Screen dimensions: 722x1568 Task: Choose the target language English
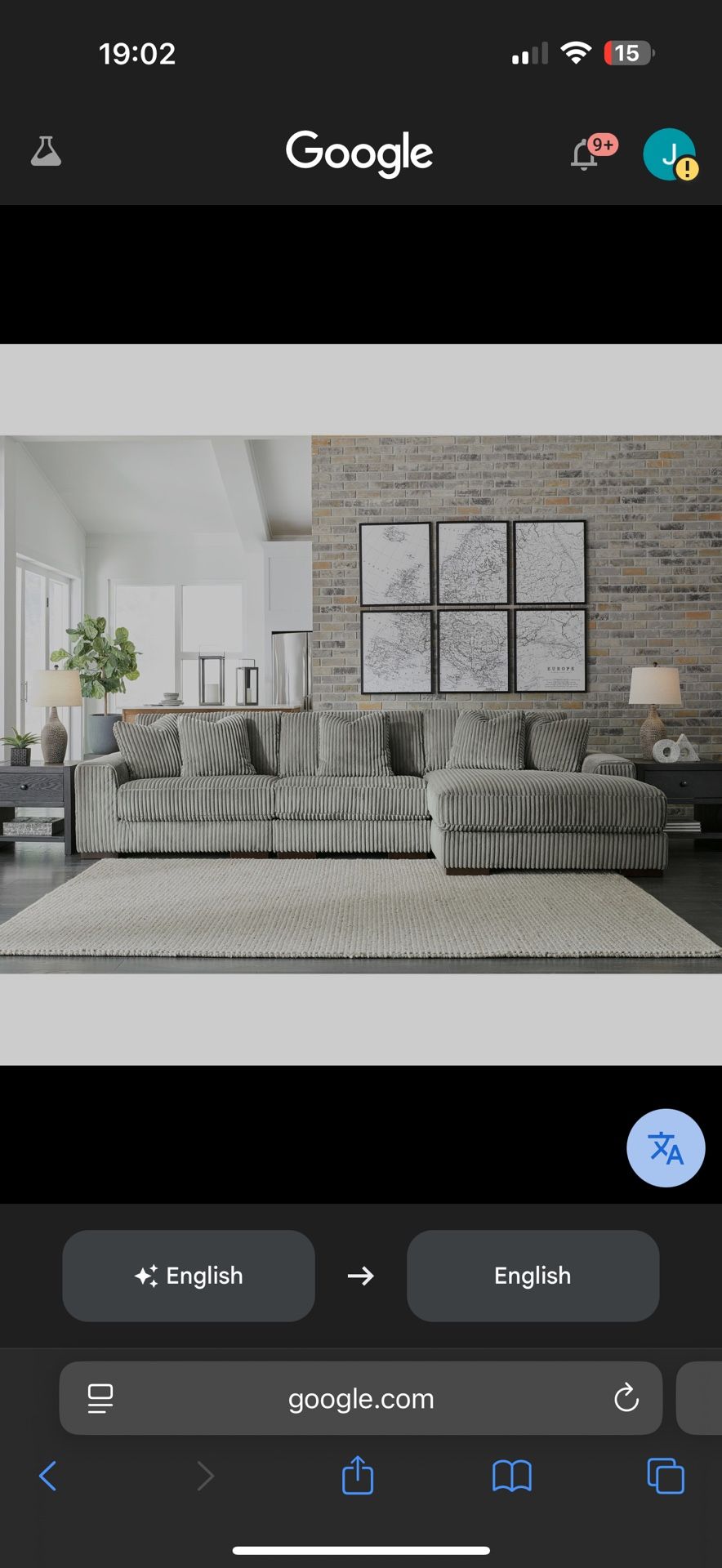click(x=533, y=1276)
